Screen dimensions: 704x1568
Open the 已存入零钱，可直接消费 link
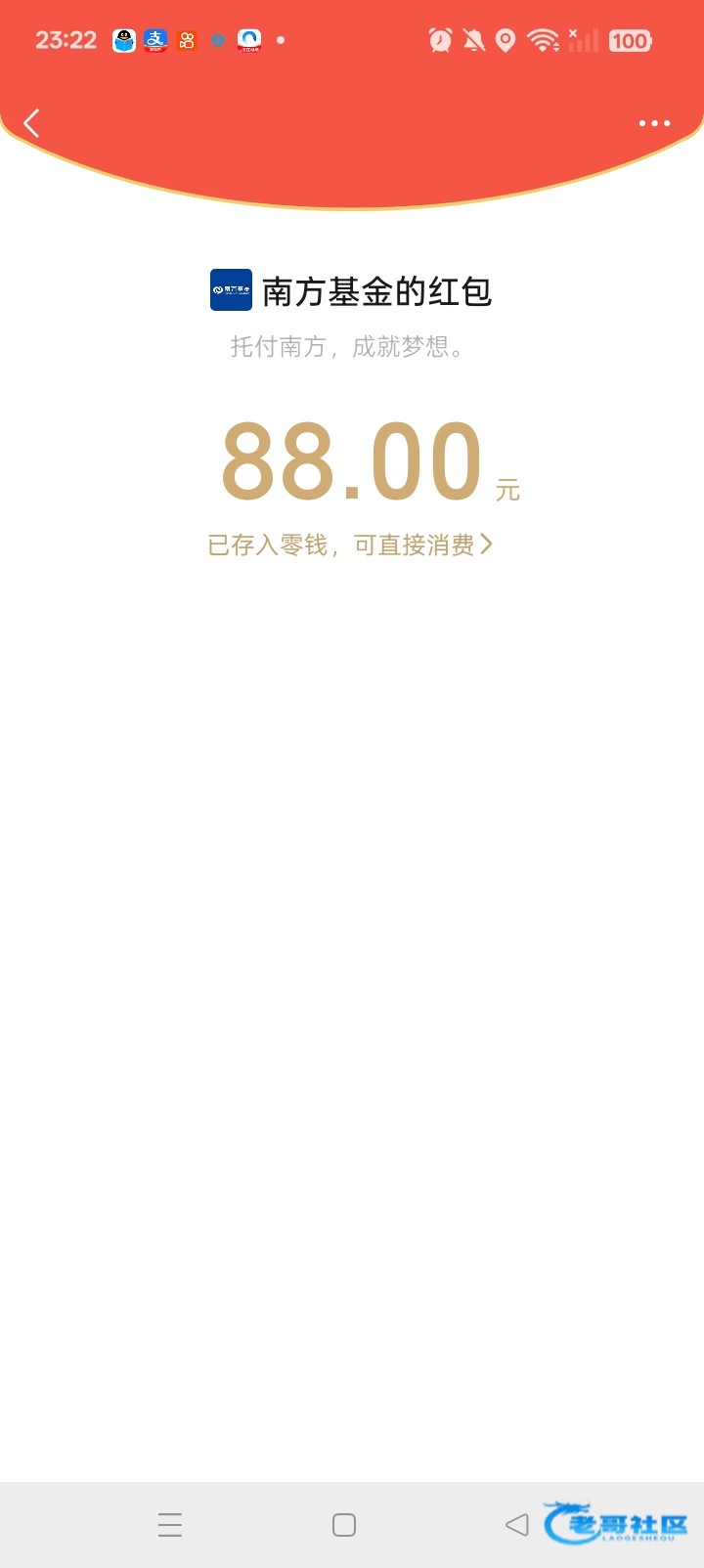point(350,544)
